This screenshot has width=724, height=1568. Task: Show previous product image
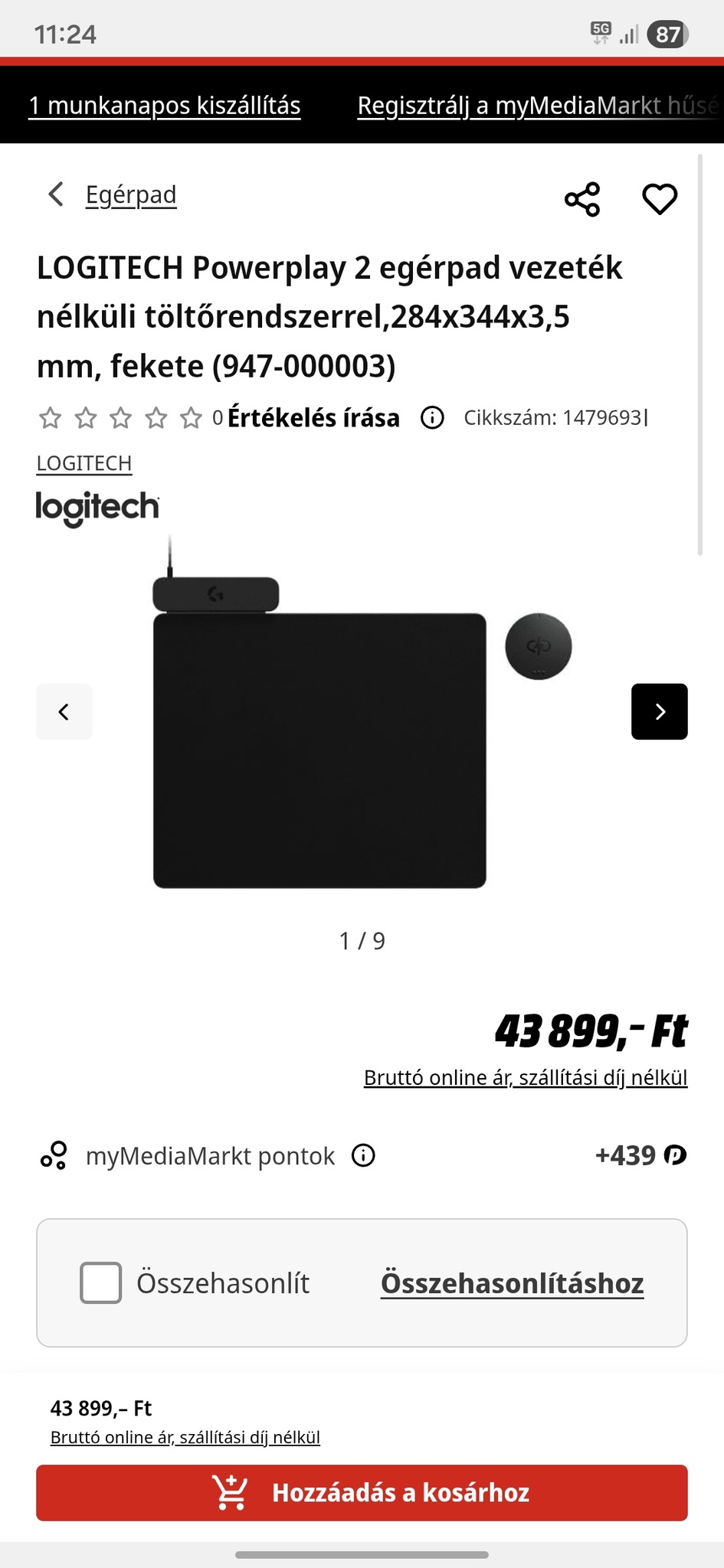pos(64,712)
